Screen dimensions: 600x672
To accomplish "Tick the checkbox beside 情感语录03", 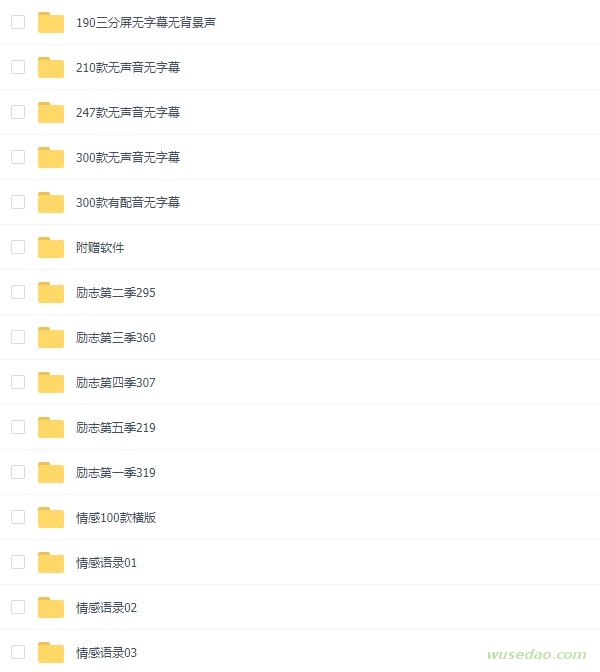I will coord(18,652).
